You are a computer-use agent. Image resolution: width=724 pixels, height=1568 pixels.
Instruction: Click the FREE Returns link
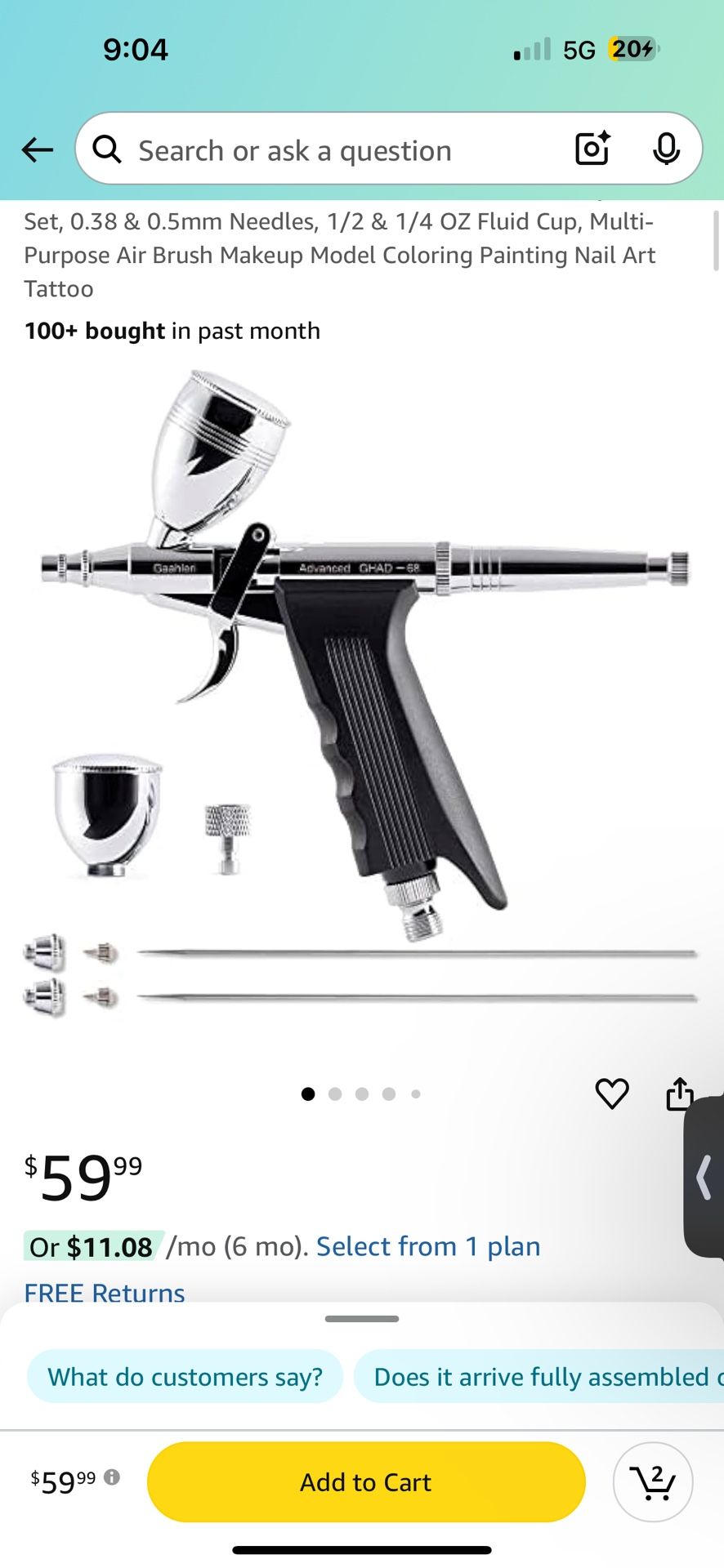pyautogui.click(x=104, y=1293)
